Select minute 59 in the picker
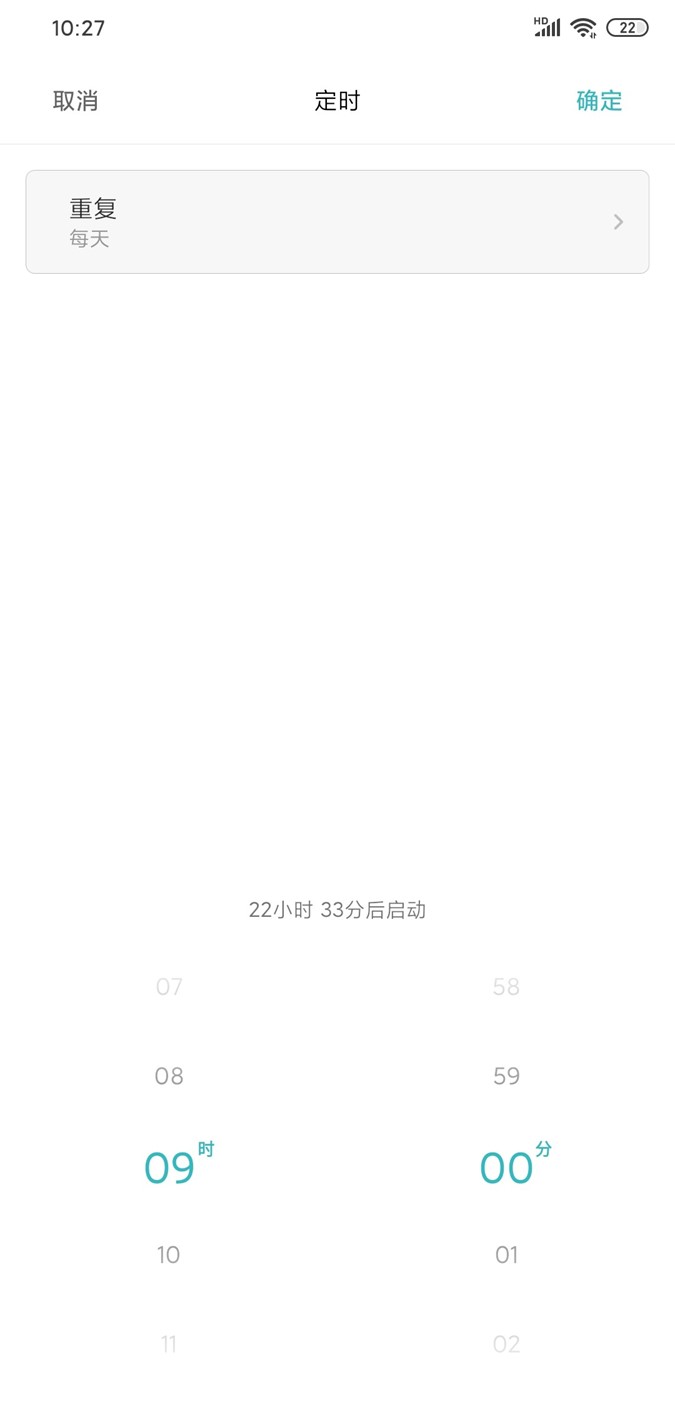 pos(507,1076)
